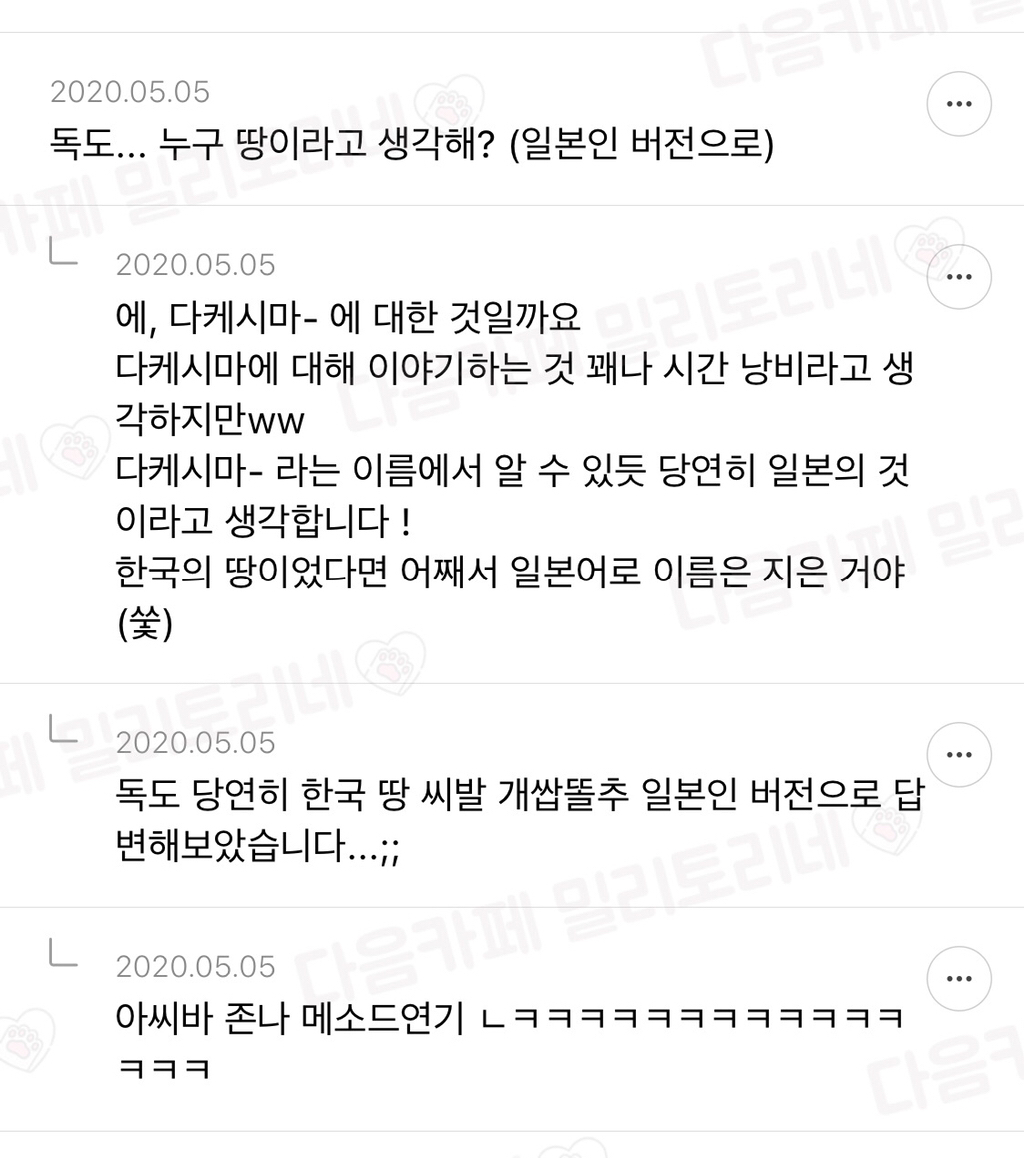1024x1158 pixels.
Task: Click the reply indent icon on last comment
Action: [62, 952]
